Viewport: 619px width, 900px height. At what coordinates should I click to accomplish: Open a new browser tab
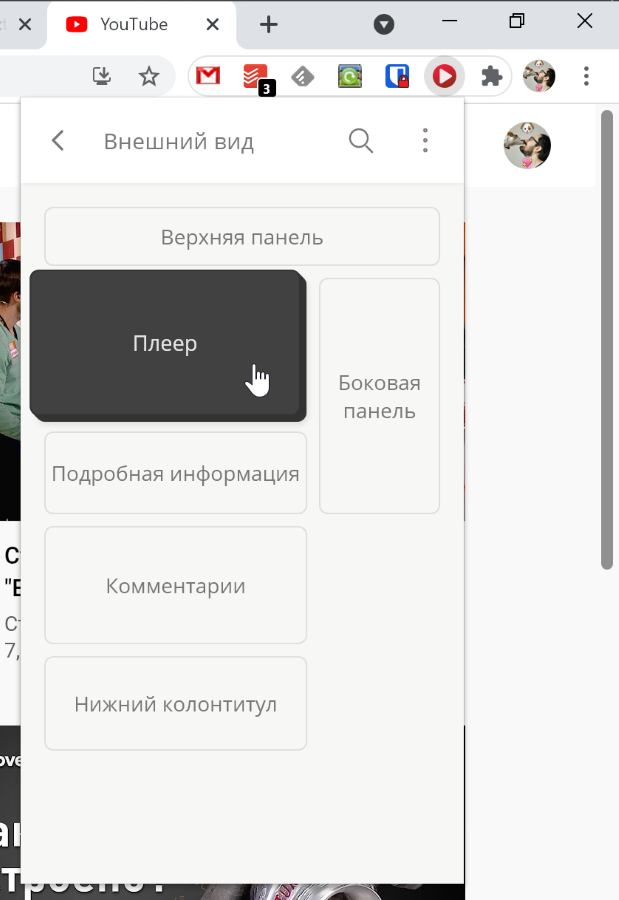coord(268,24)
